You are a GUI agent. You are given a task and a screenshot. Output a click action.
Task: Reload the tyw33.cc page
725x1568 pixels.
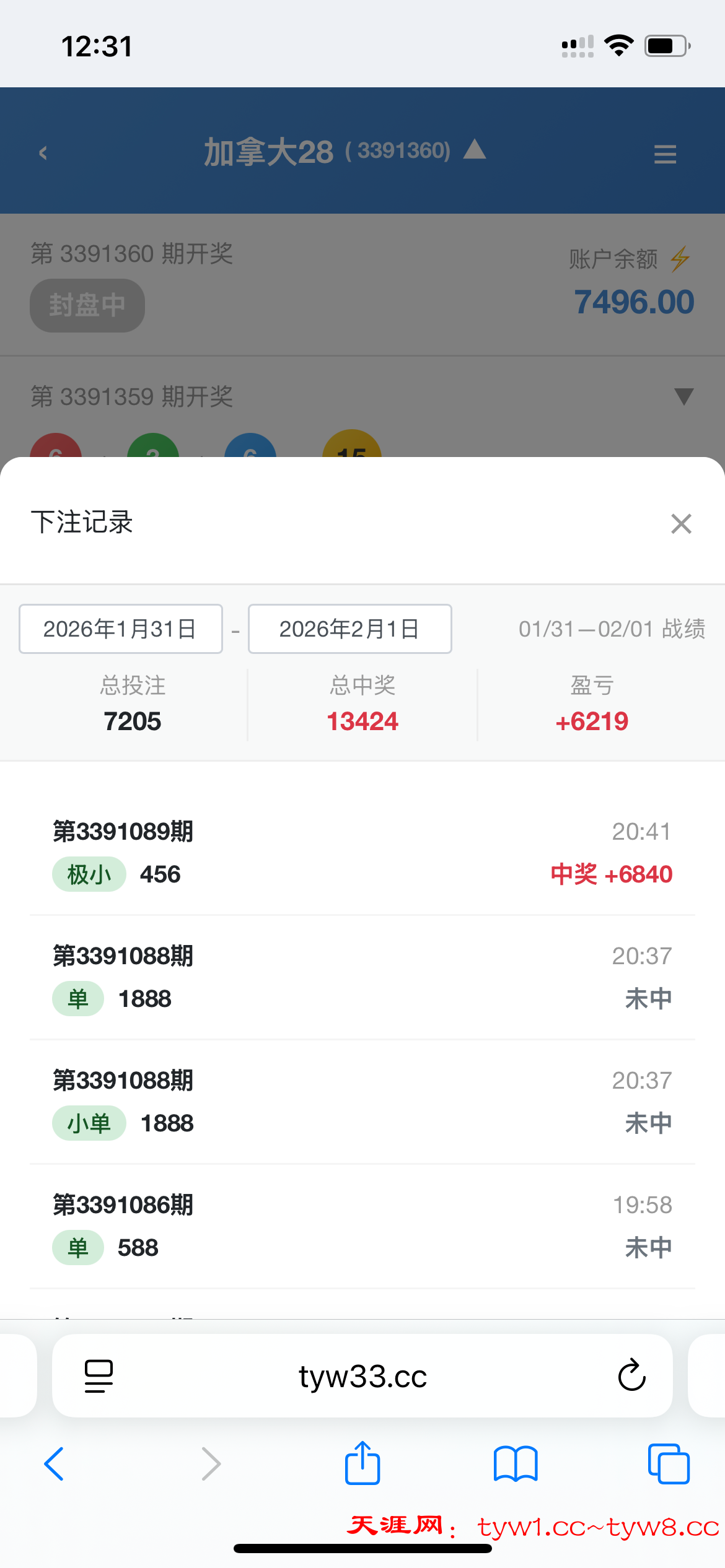[631, 1375]
